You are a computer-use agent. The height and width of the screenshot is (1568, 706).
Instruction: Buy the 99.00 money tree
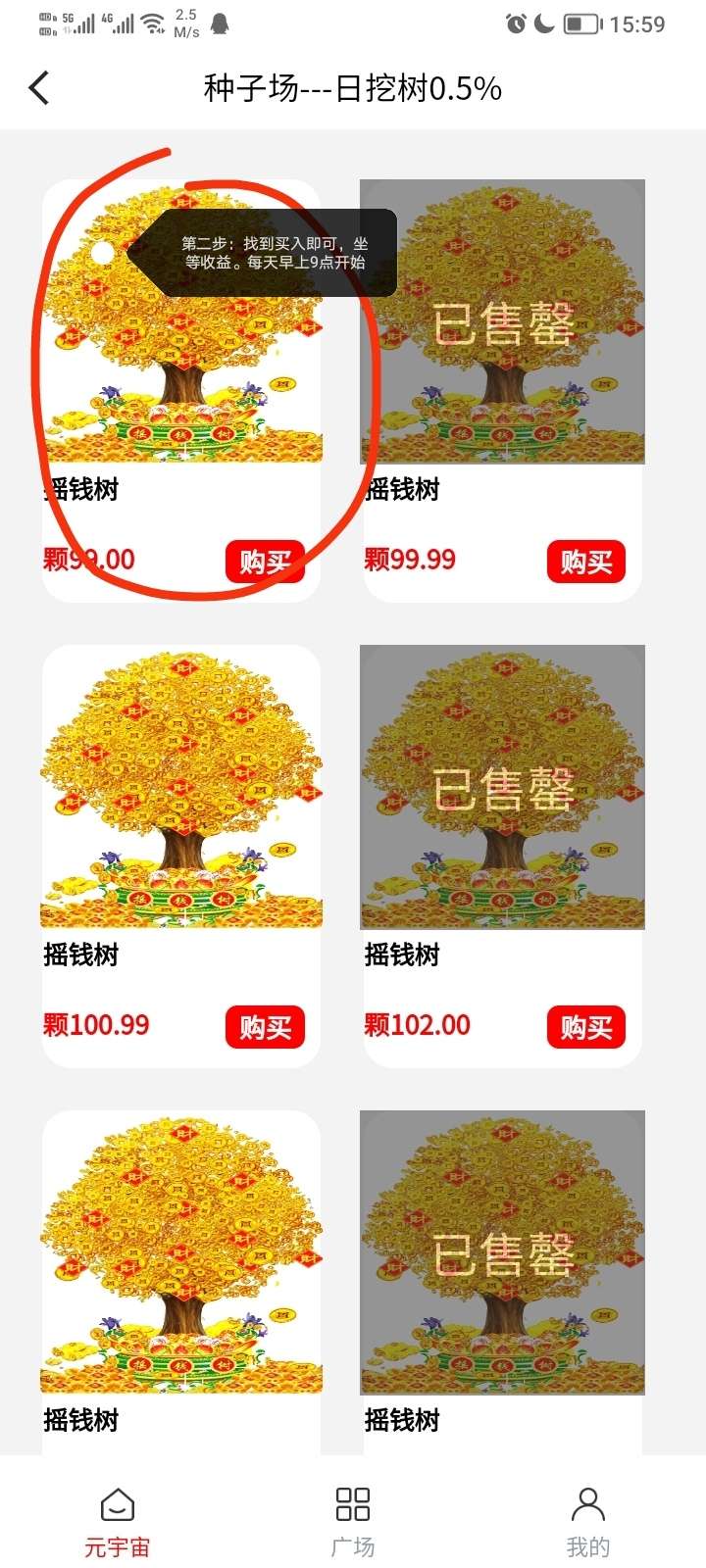265,562
